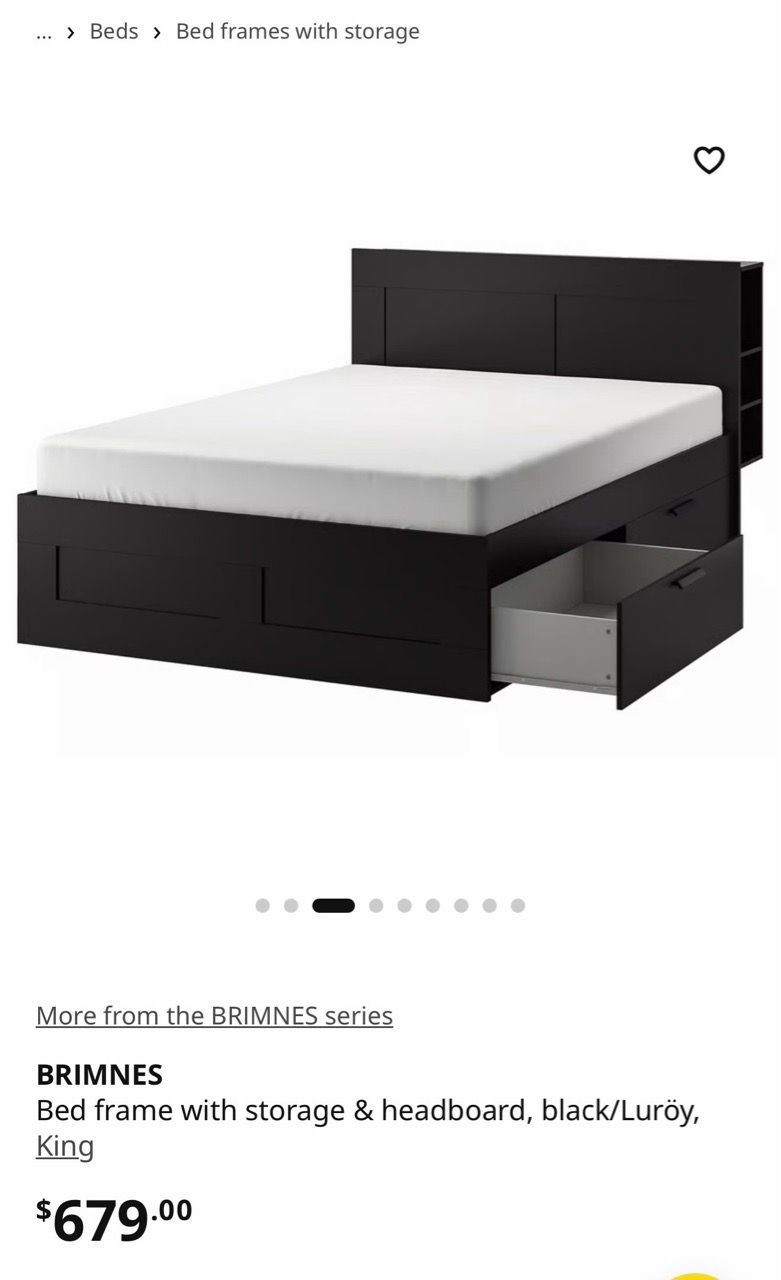Open the BRIMNES bed product image

[390, 480]
